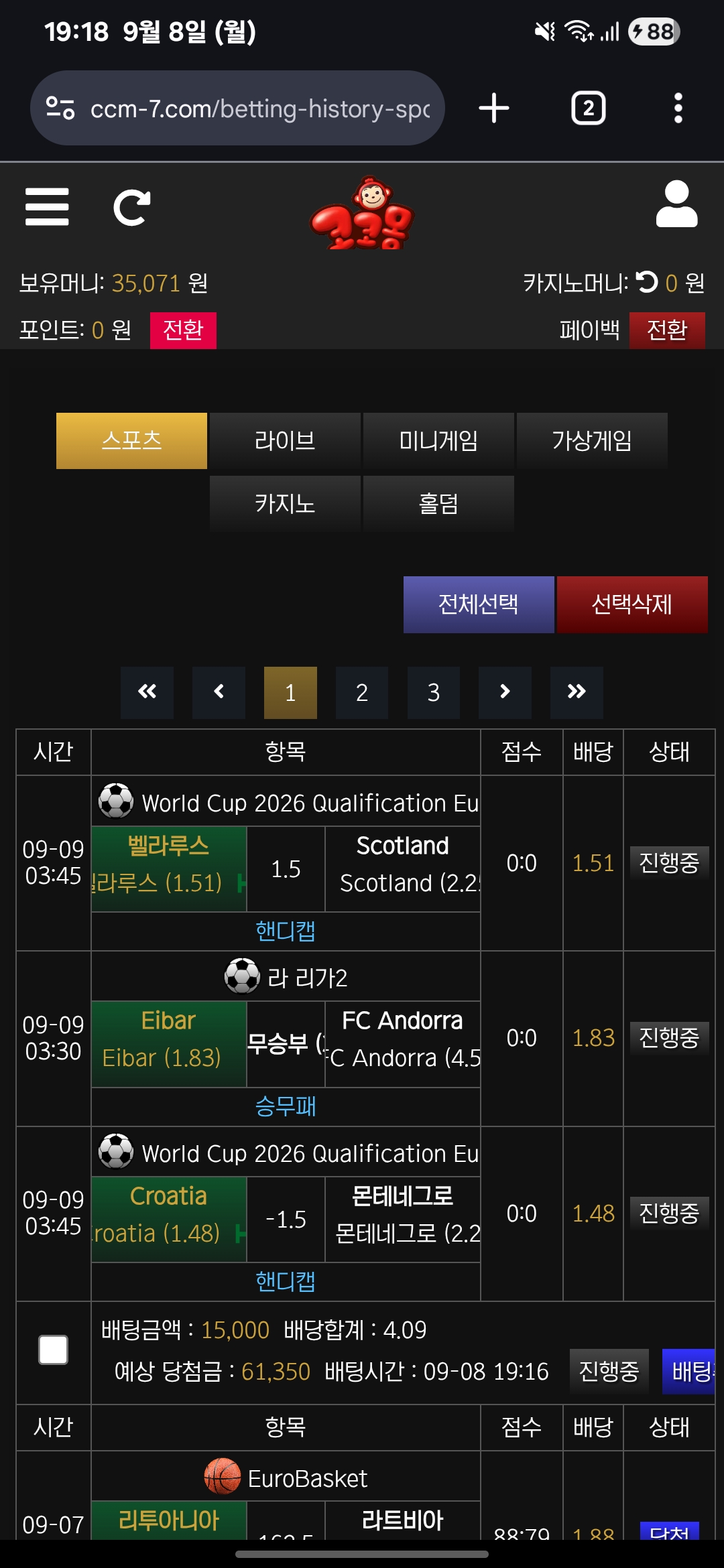Open the browser overflow menu

678,108
